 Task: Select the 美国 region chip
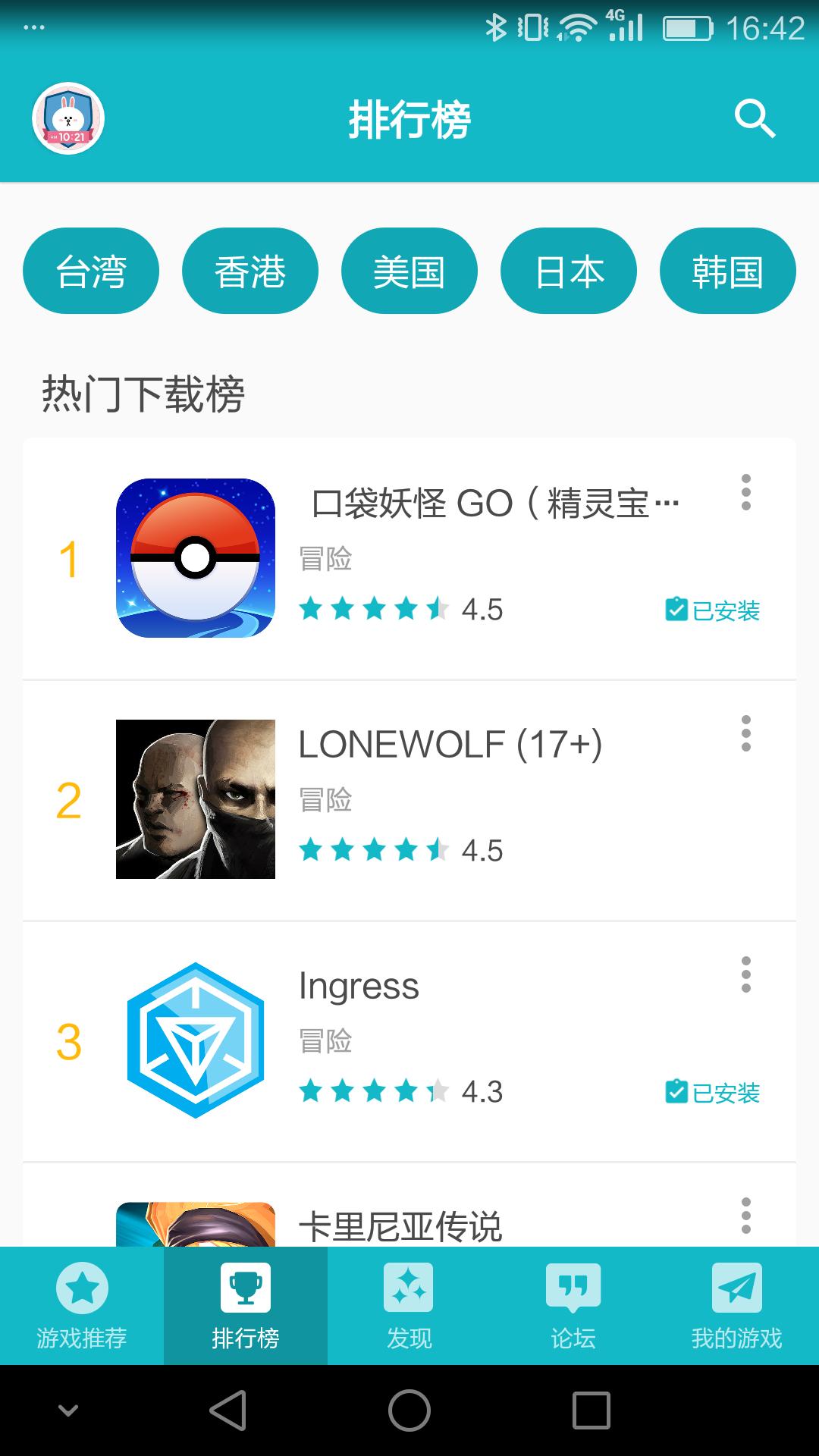pos(409,271)
